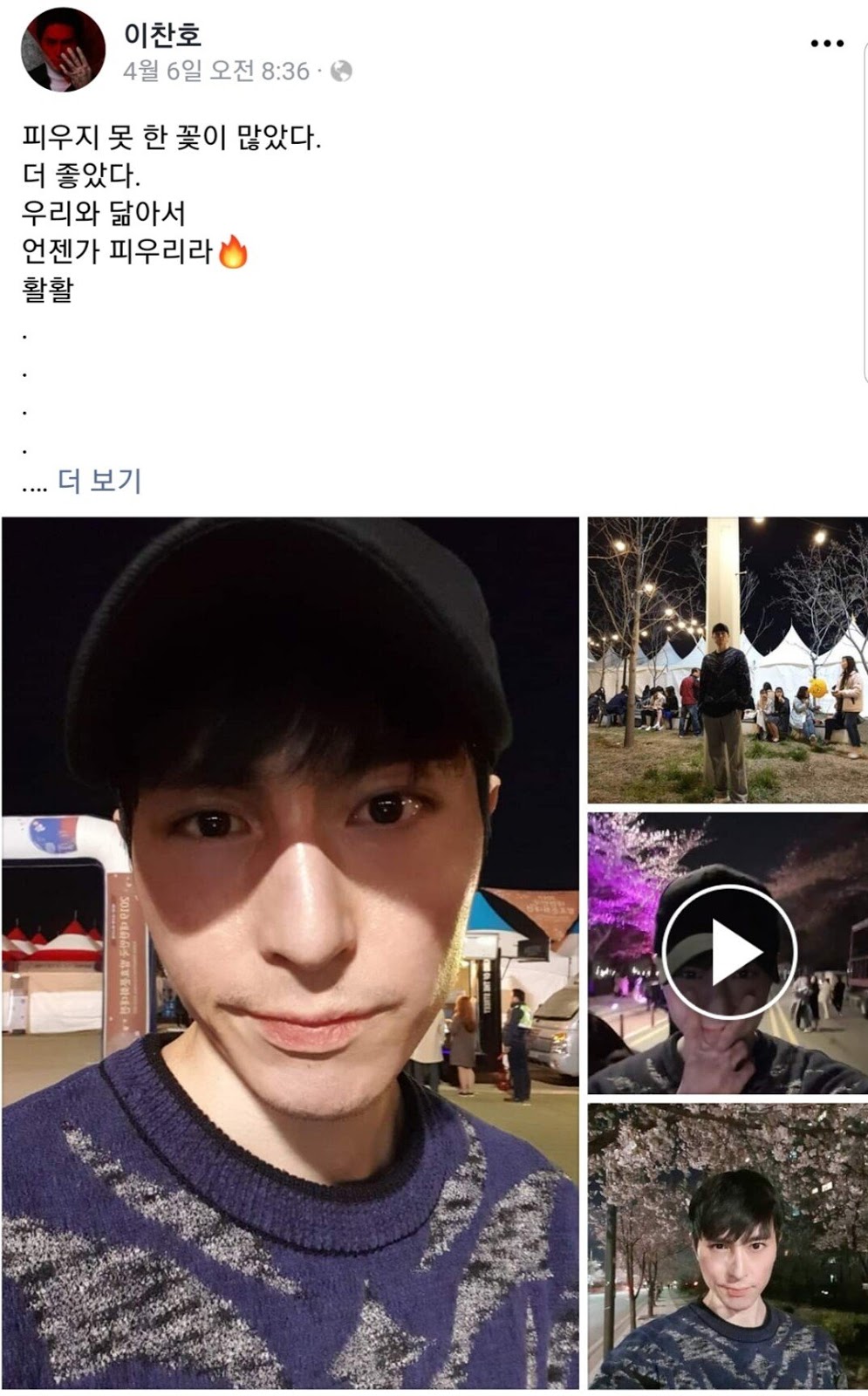
Task: Play the video with purple-lit trees
Action: [728, 953]
